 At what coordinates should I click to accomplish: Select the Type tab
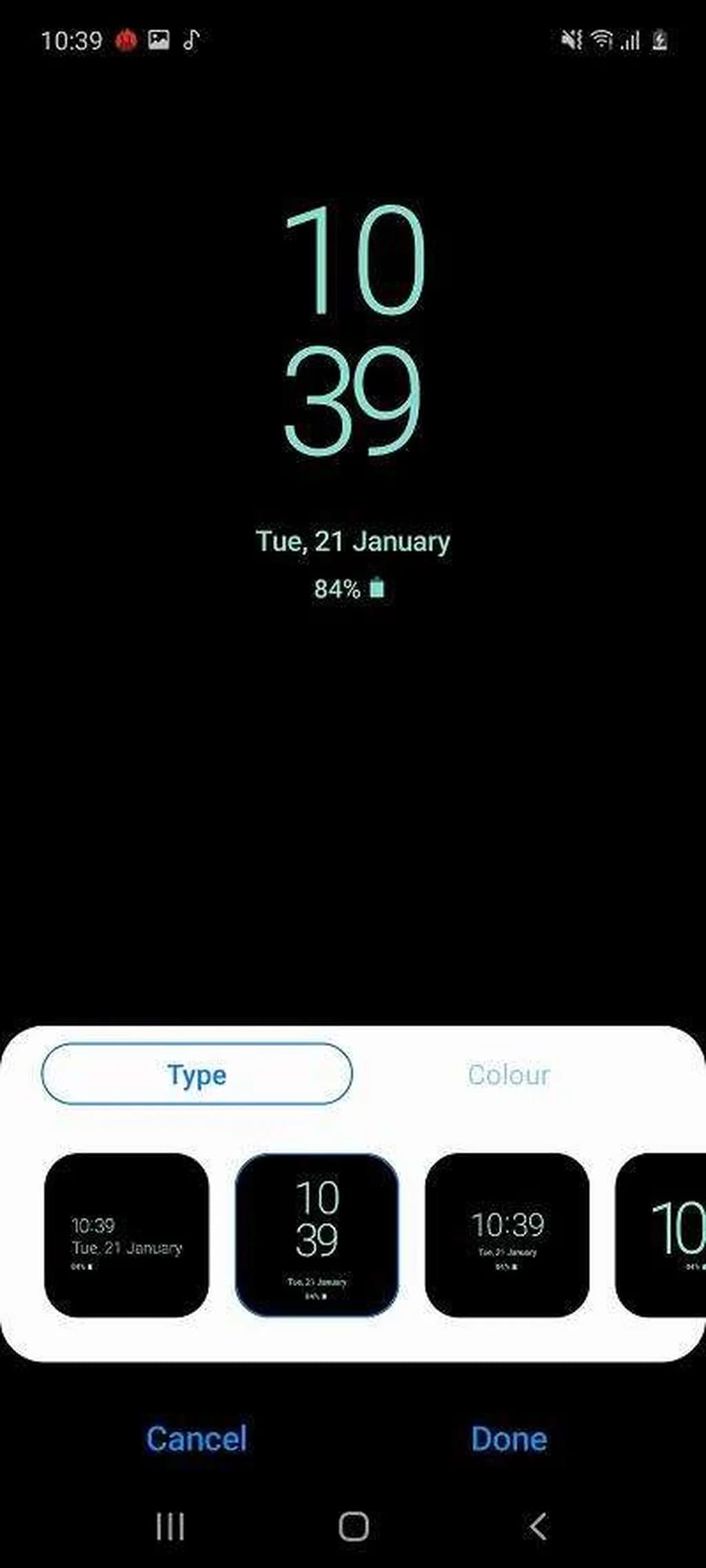(x=196, y=1074)
